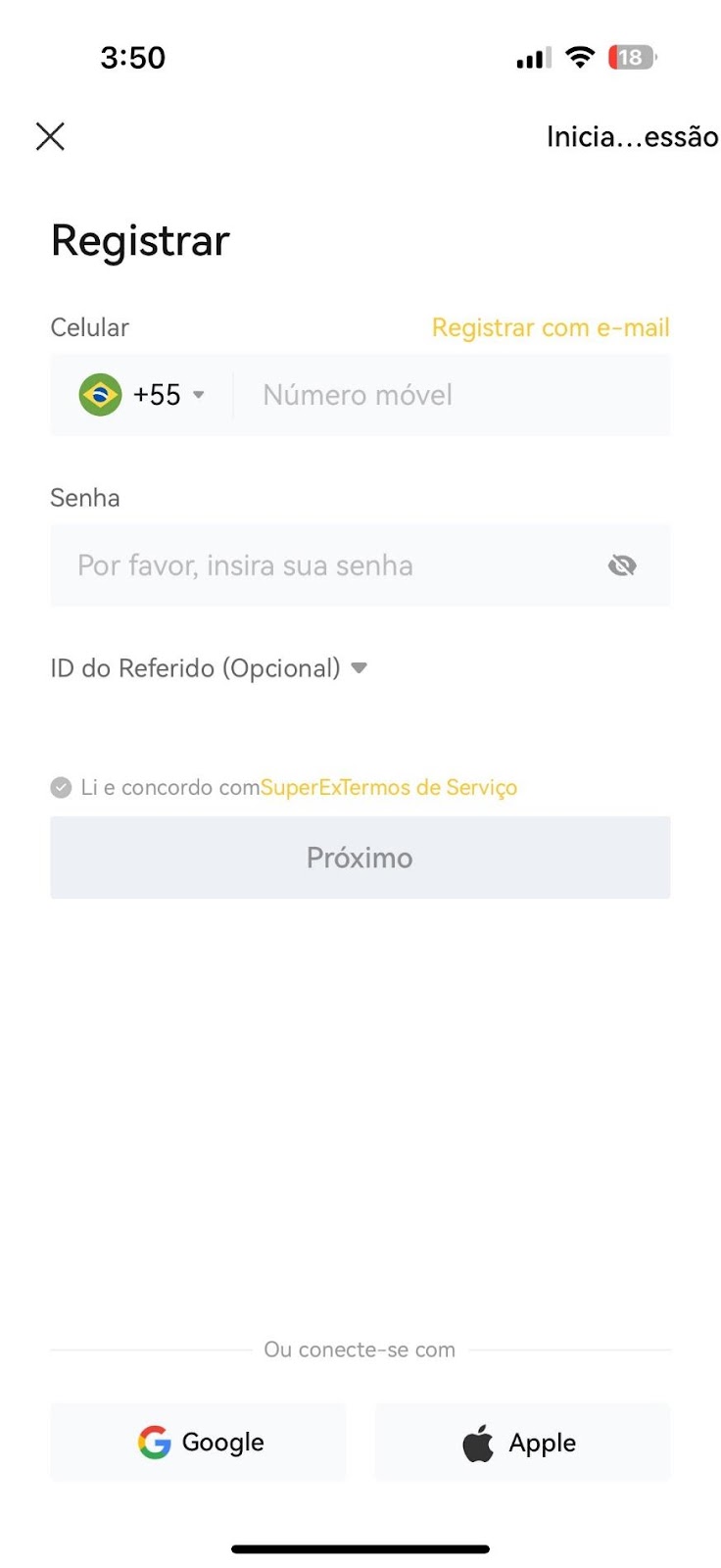721x1568 pixels.
Task: Go to the Inicia...essão login link
Action: 632,136
